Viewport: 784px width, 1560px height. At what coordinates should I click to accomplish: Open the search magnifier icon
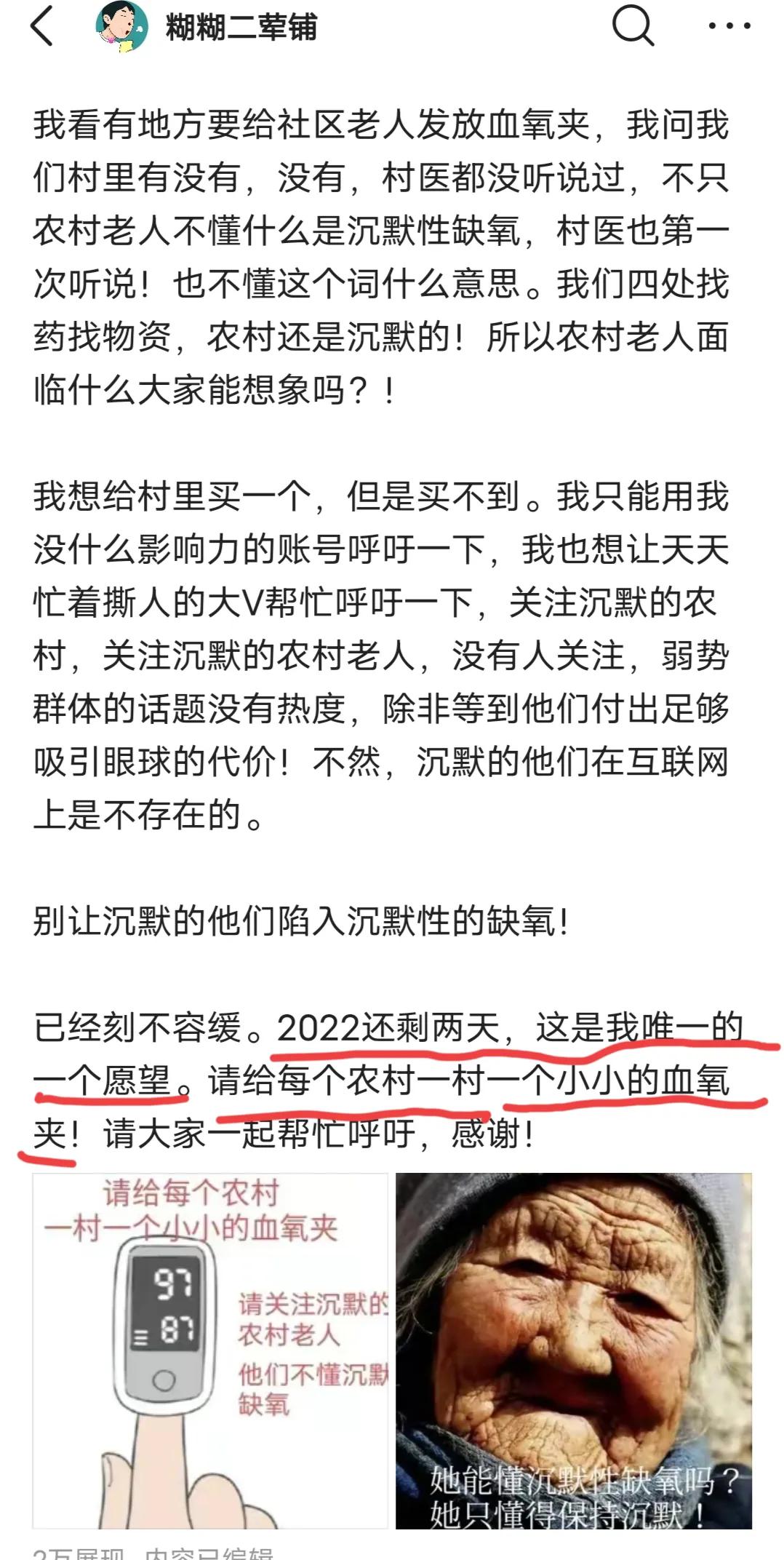point(633,26)
